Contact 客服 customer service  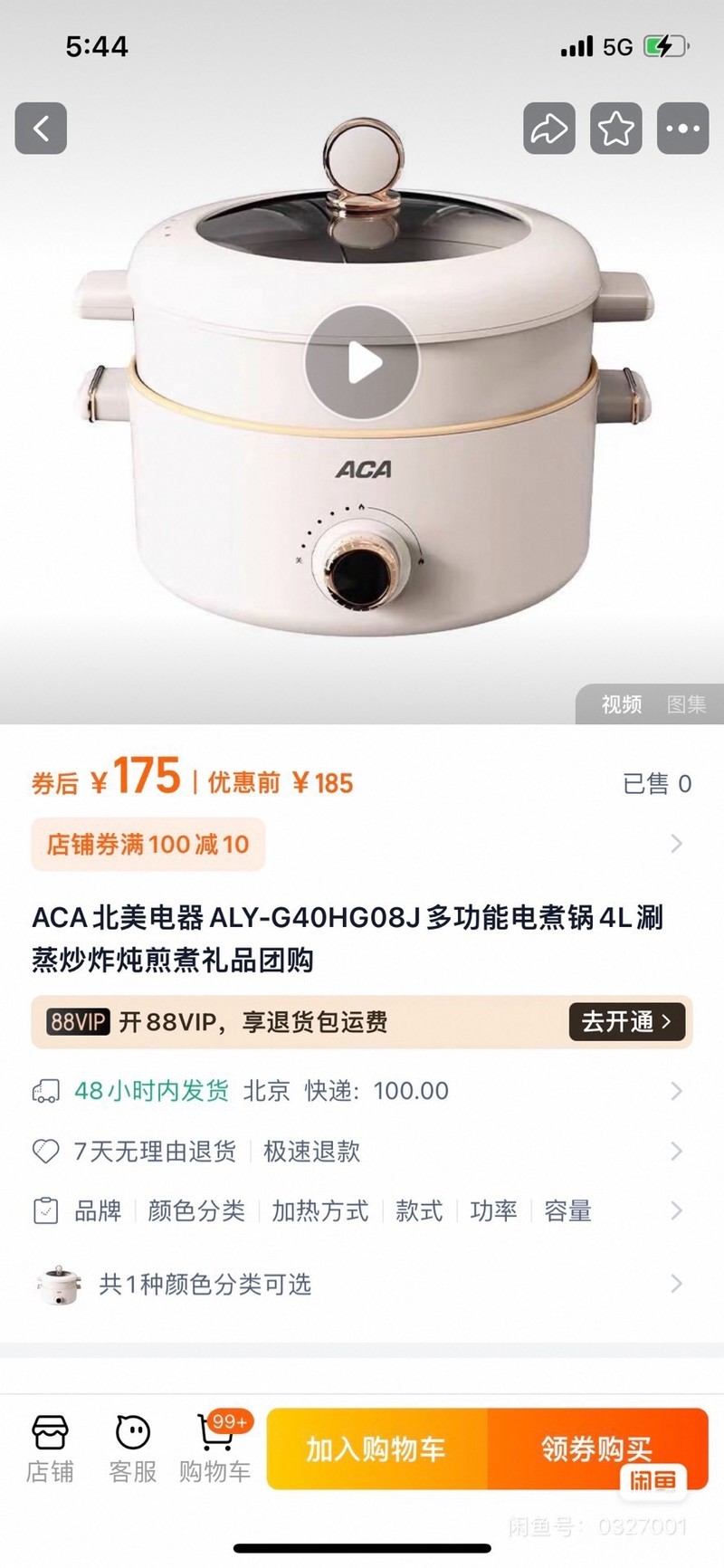click(x=133, y=1449)
